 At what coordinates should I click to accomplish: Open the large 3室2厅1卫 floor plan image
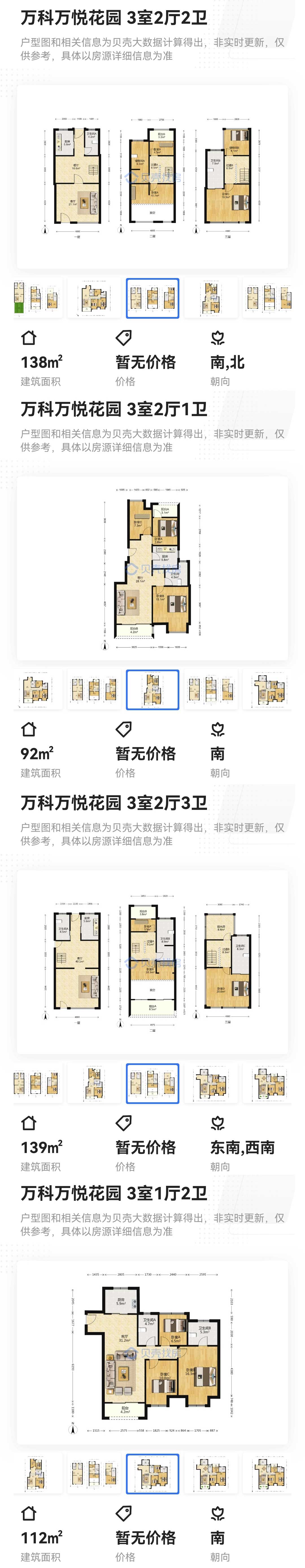(x=152, y=568)
